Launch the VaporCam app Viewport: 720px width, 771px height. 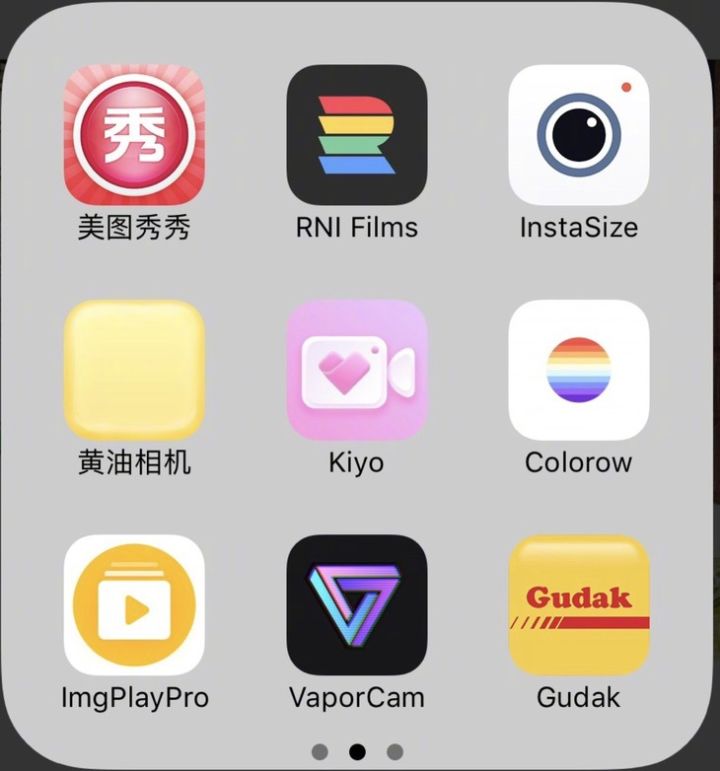coord(357,606)
